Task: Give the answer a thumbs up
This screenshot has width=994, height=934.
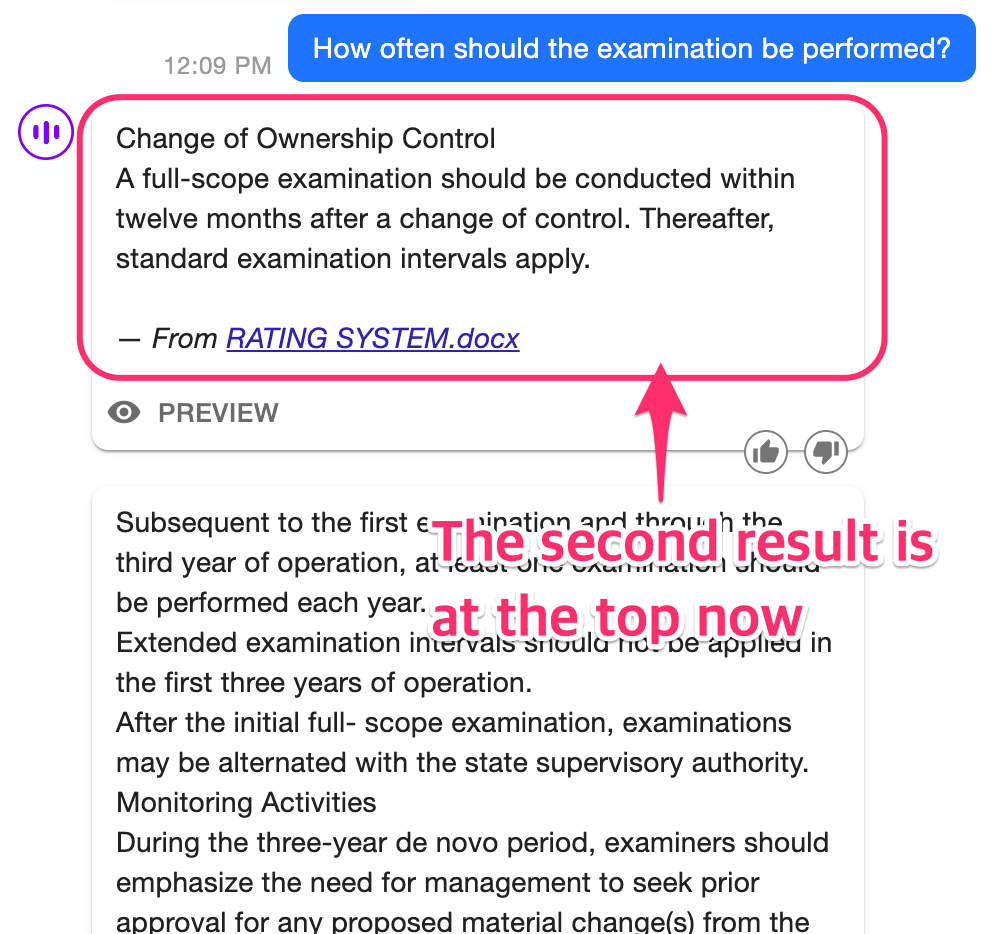Action: click(766, 453)
